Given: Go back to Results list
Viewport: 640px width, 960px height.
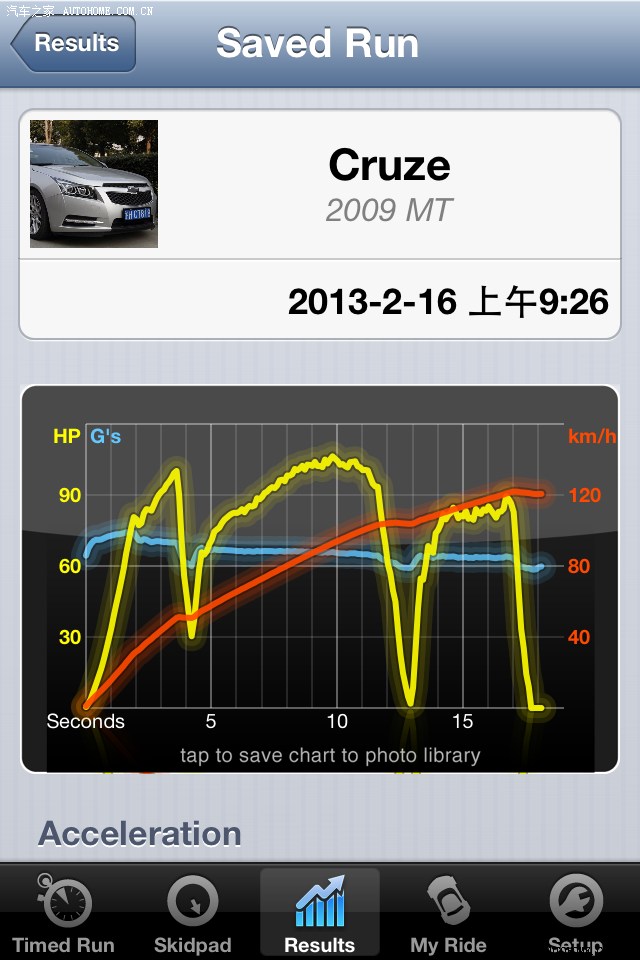Looking at the screenshot, I should 74,43.
